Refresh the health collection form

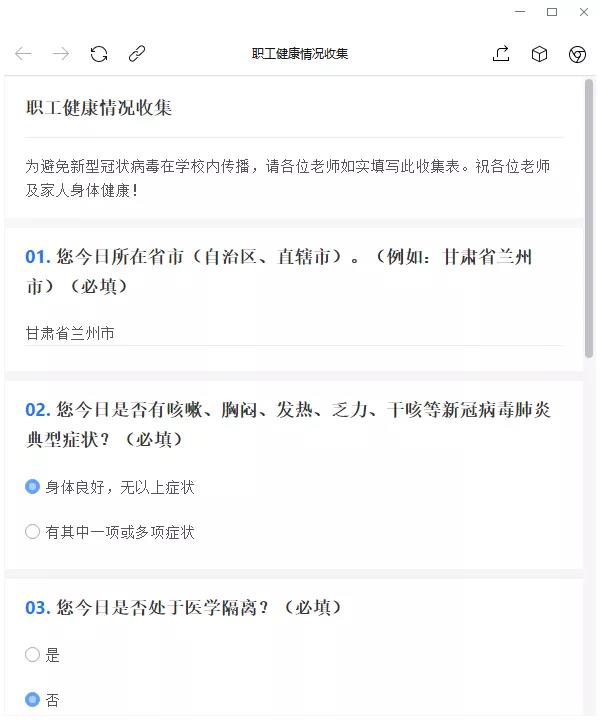point(99,54)
